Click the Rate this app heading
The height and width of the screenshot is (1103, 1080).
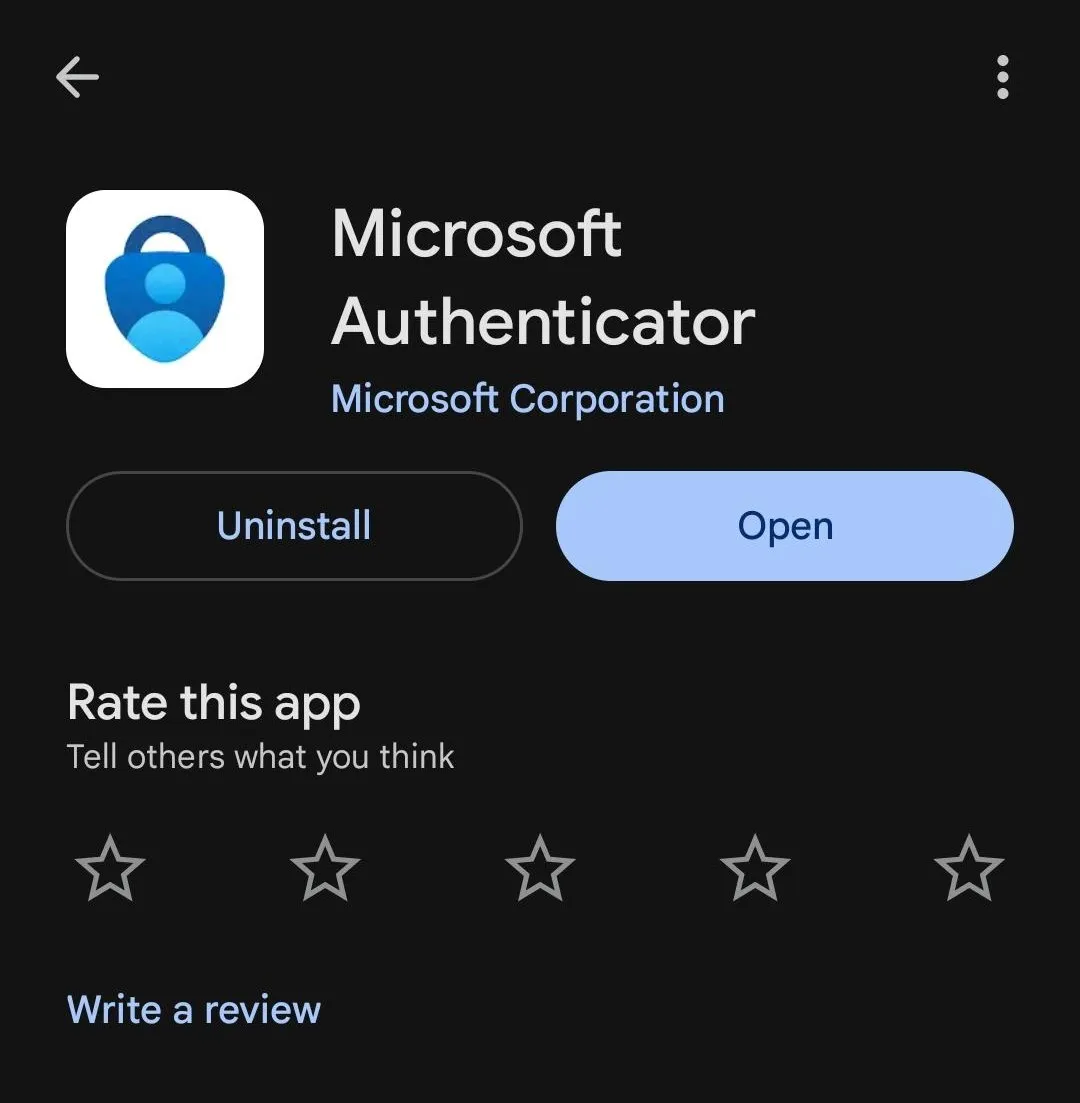[213, 702]
